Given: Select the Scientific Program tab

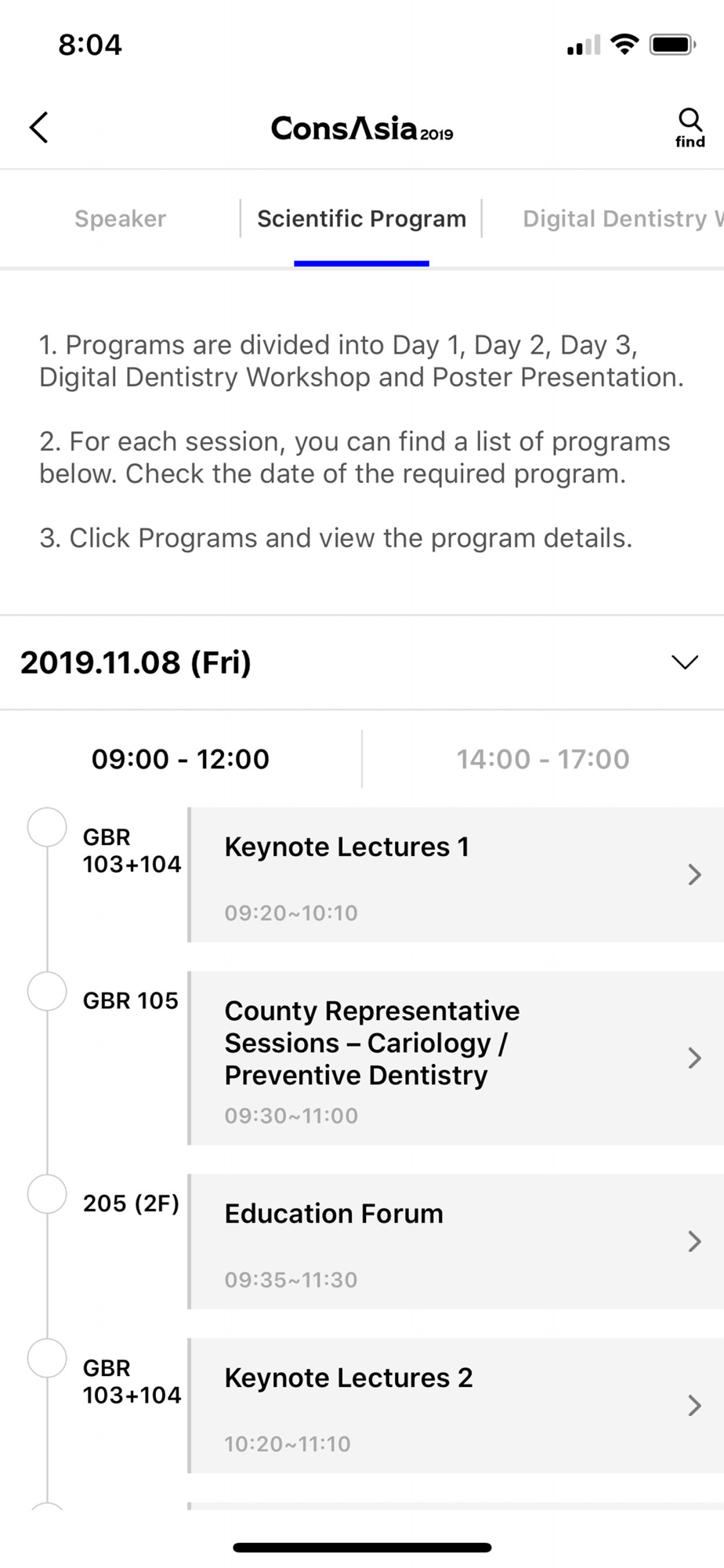Looking at the screenshot, I should pyautogui.click(x=361, y=219).
